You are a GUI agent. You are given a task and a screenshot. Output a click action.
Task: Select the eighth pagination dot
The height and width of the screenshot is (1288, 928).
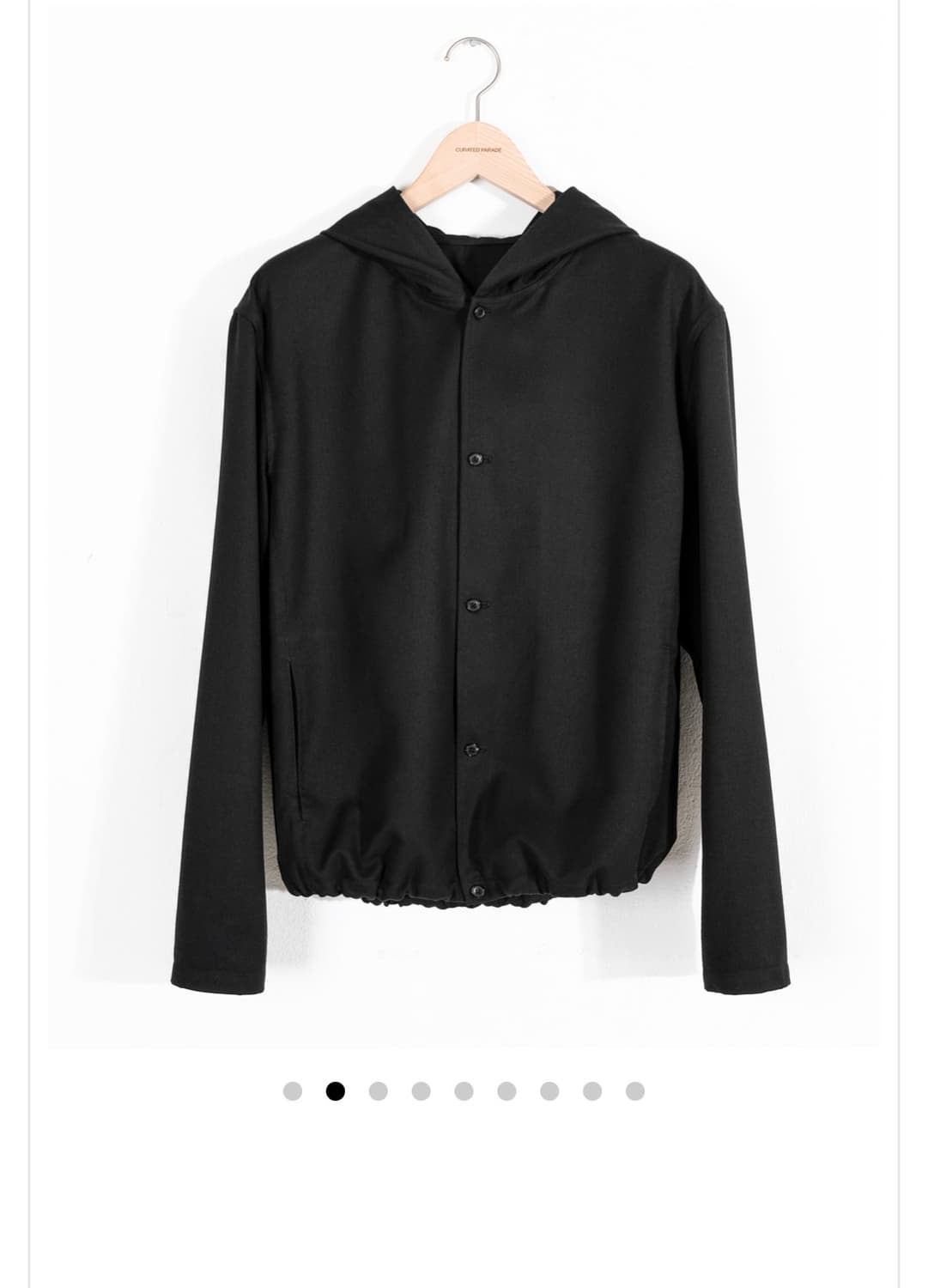tap(591, 1091)
